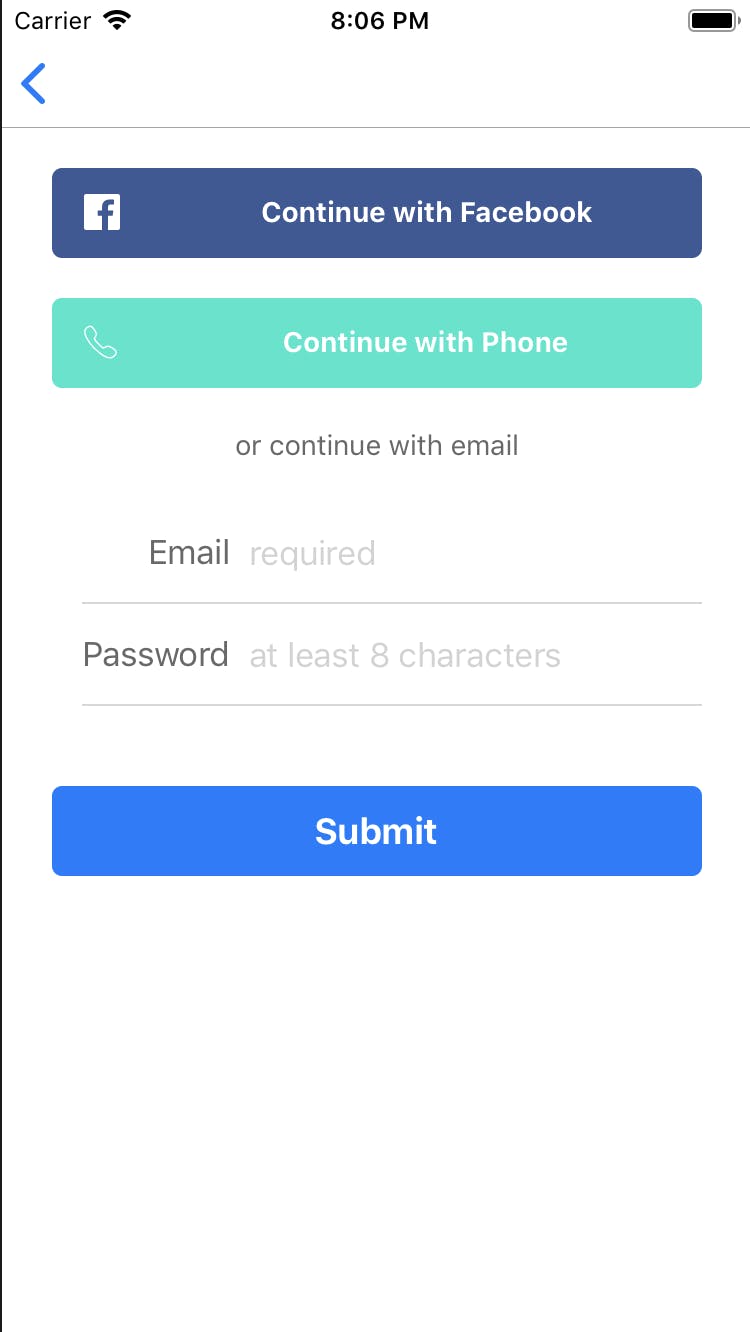Continue with Facebook login
The image size is (750, 1332).
click(377, 213)
